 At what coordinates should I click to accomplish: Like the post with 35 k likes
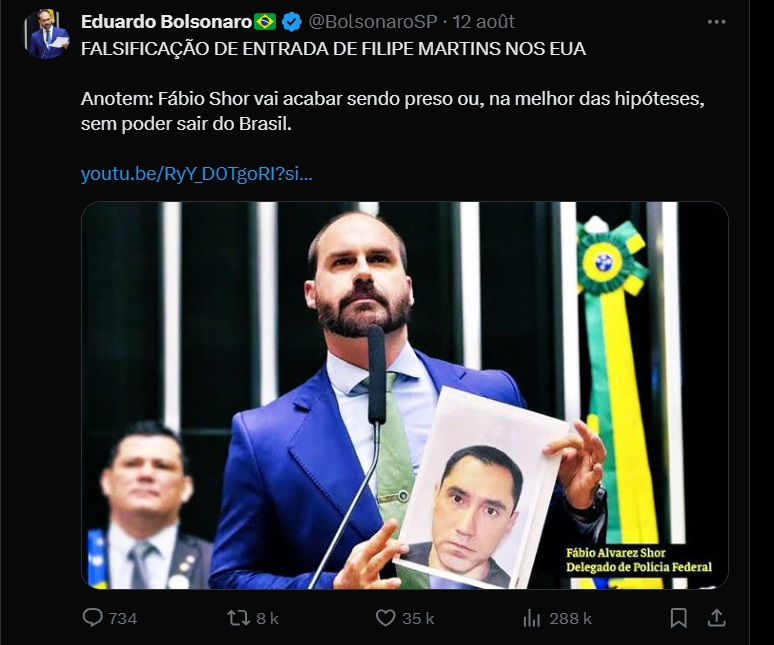click(386, 618)
